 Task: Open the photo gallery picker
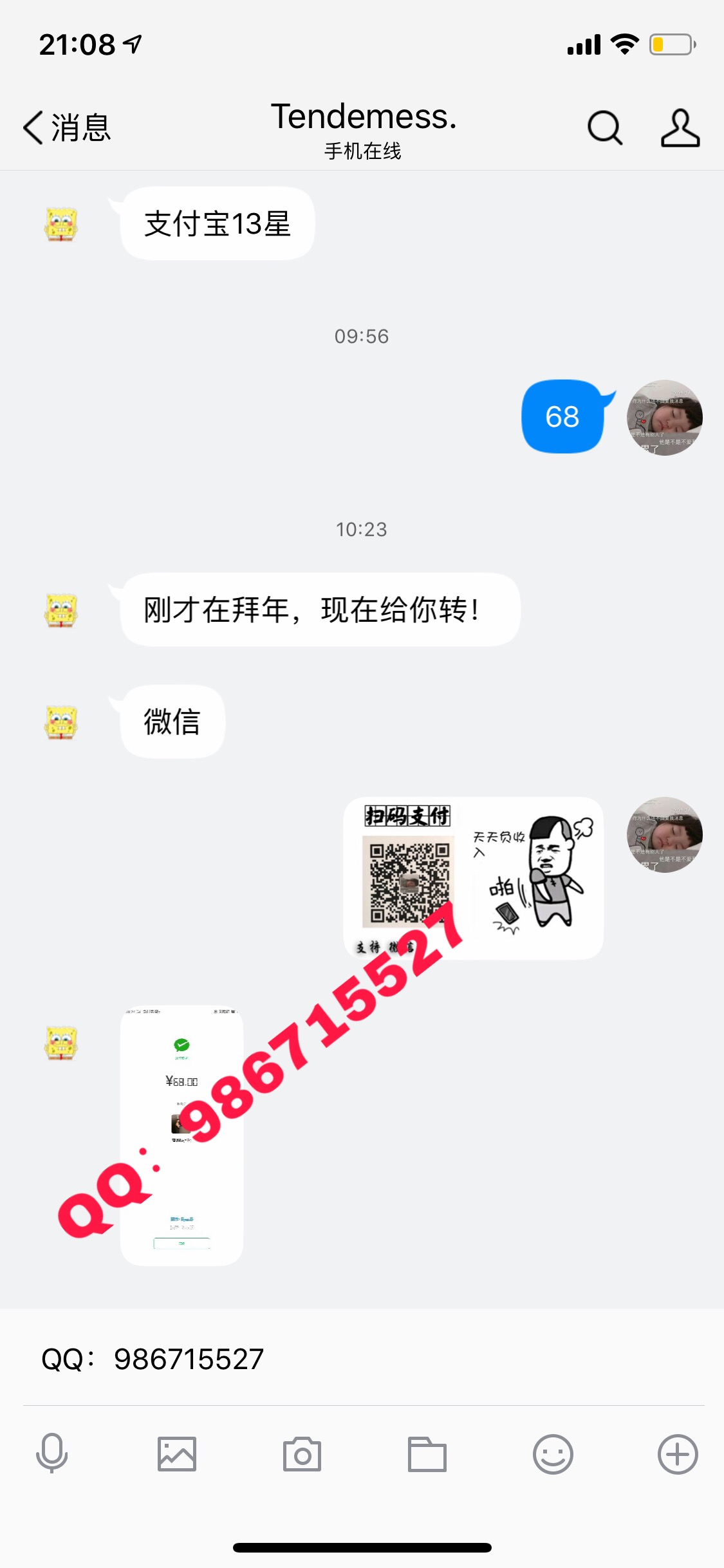177,1454
